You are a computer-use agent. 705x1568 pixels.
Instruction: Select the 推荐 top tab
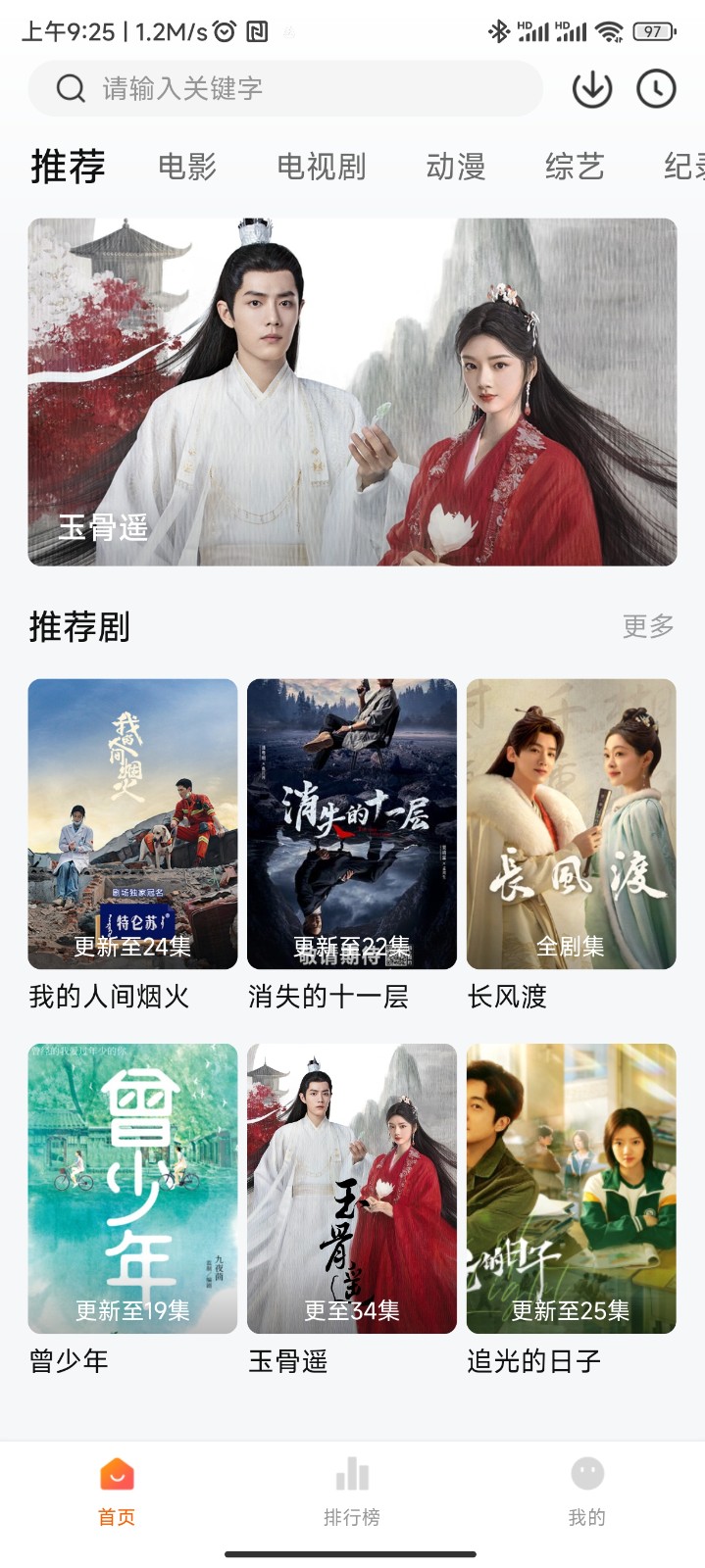[x=68, y=167]
